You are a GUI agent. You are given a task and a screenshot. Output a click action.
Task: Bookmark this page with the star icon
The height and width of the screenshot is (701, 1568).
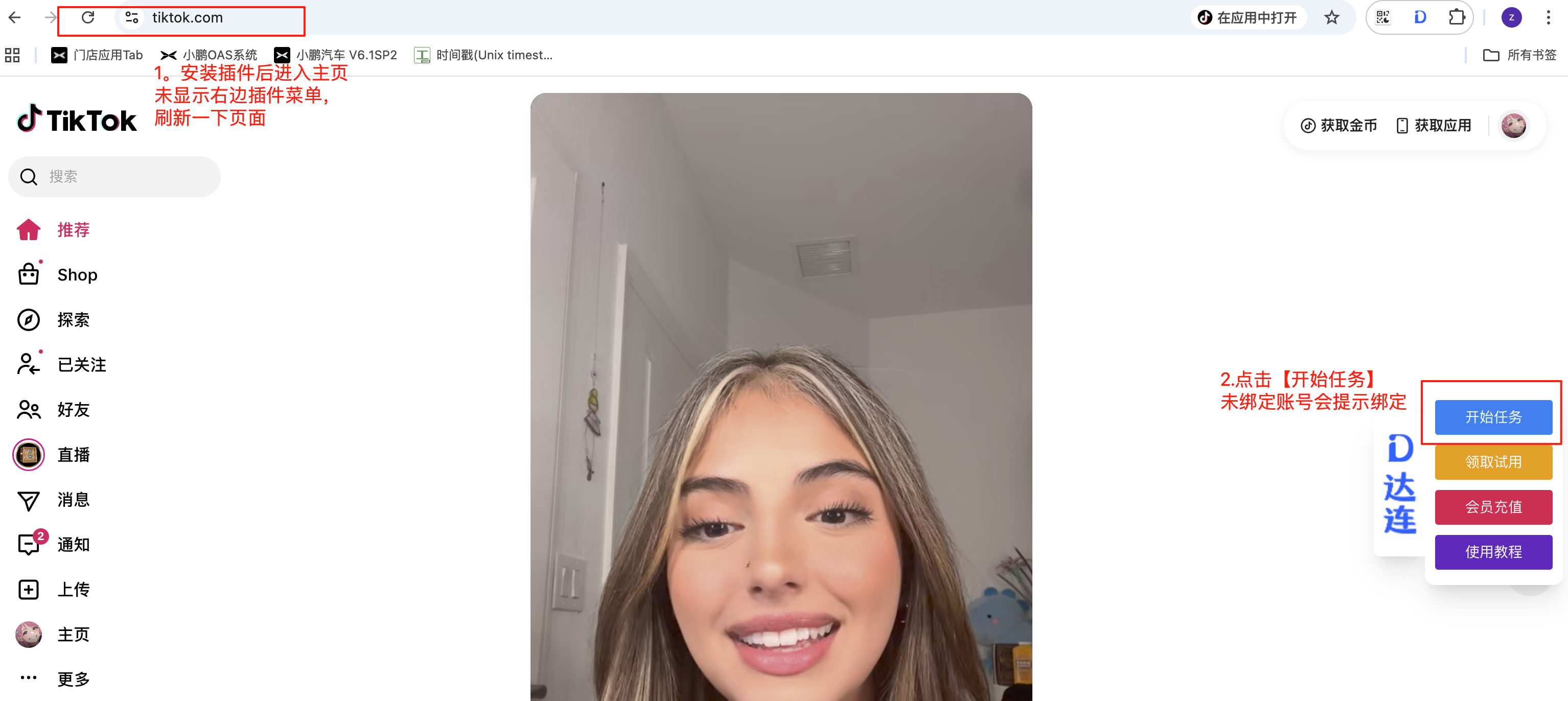tap(1331, 18)
